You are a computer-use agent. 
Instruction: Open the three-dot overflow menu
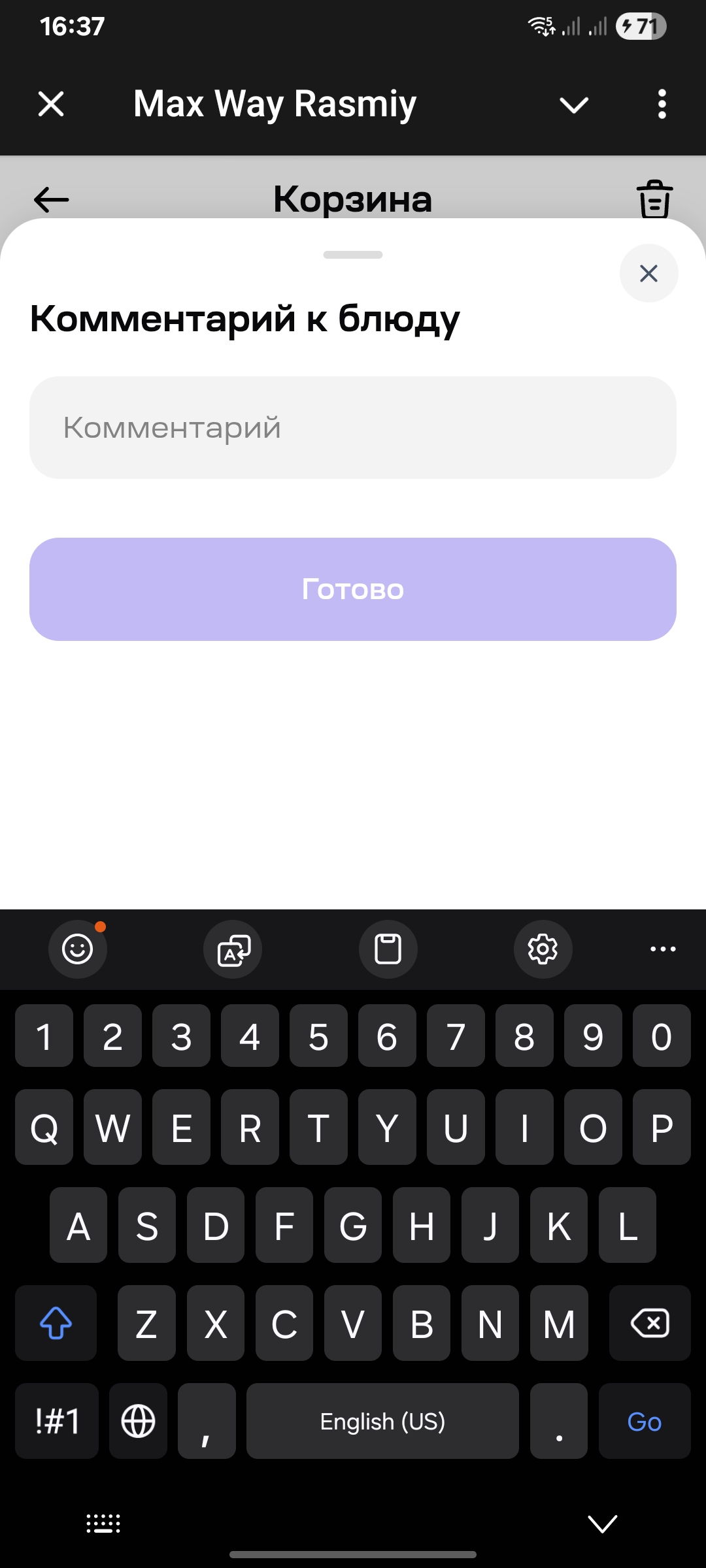pos(662,105)
